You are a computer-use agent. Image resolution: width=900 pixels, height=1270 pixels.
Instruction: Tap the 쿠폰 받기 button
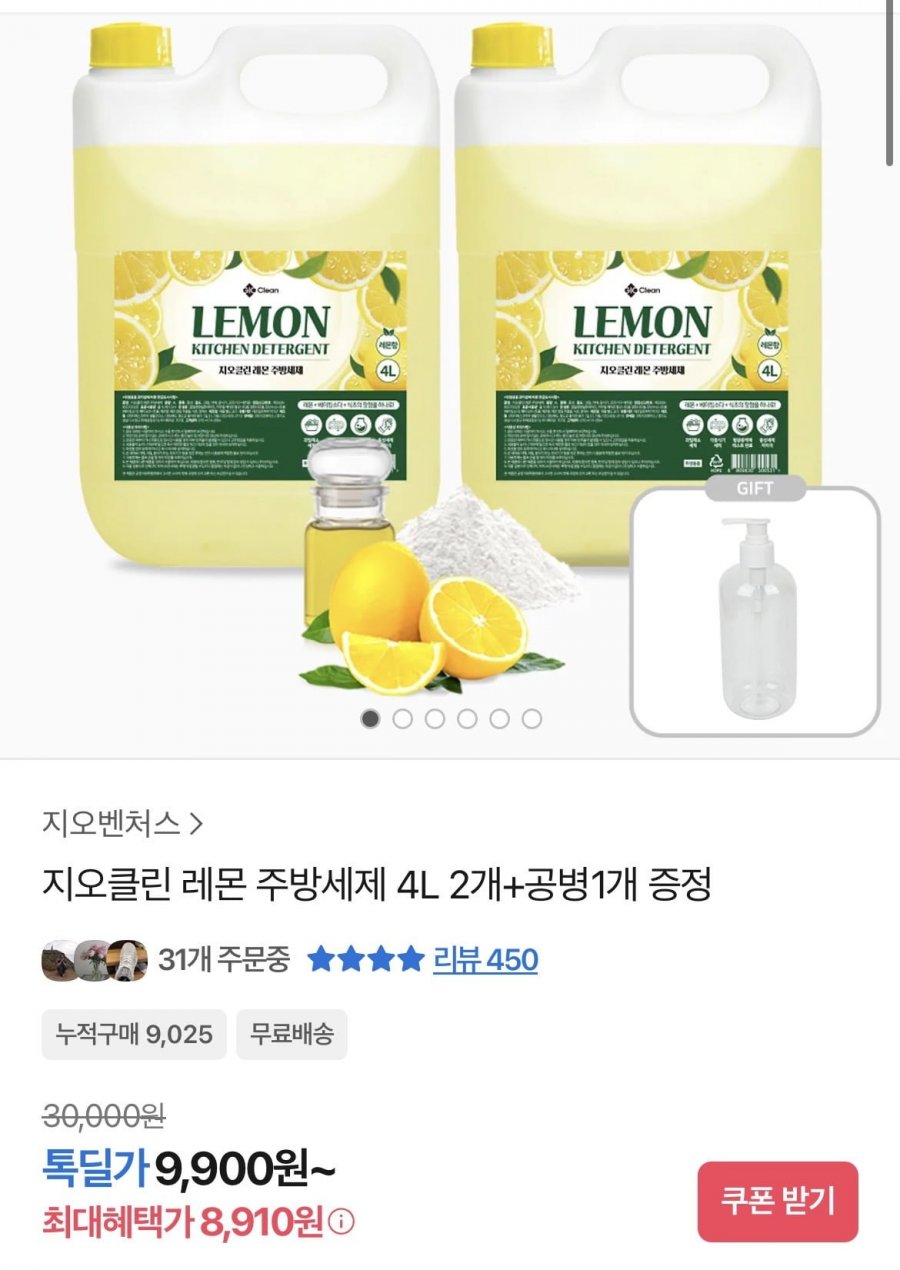click(777, 1201)
